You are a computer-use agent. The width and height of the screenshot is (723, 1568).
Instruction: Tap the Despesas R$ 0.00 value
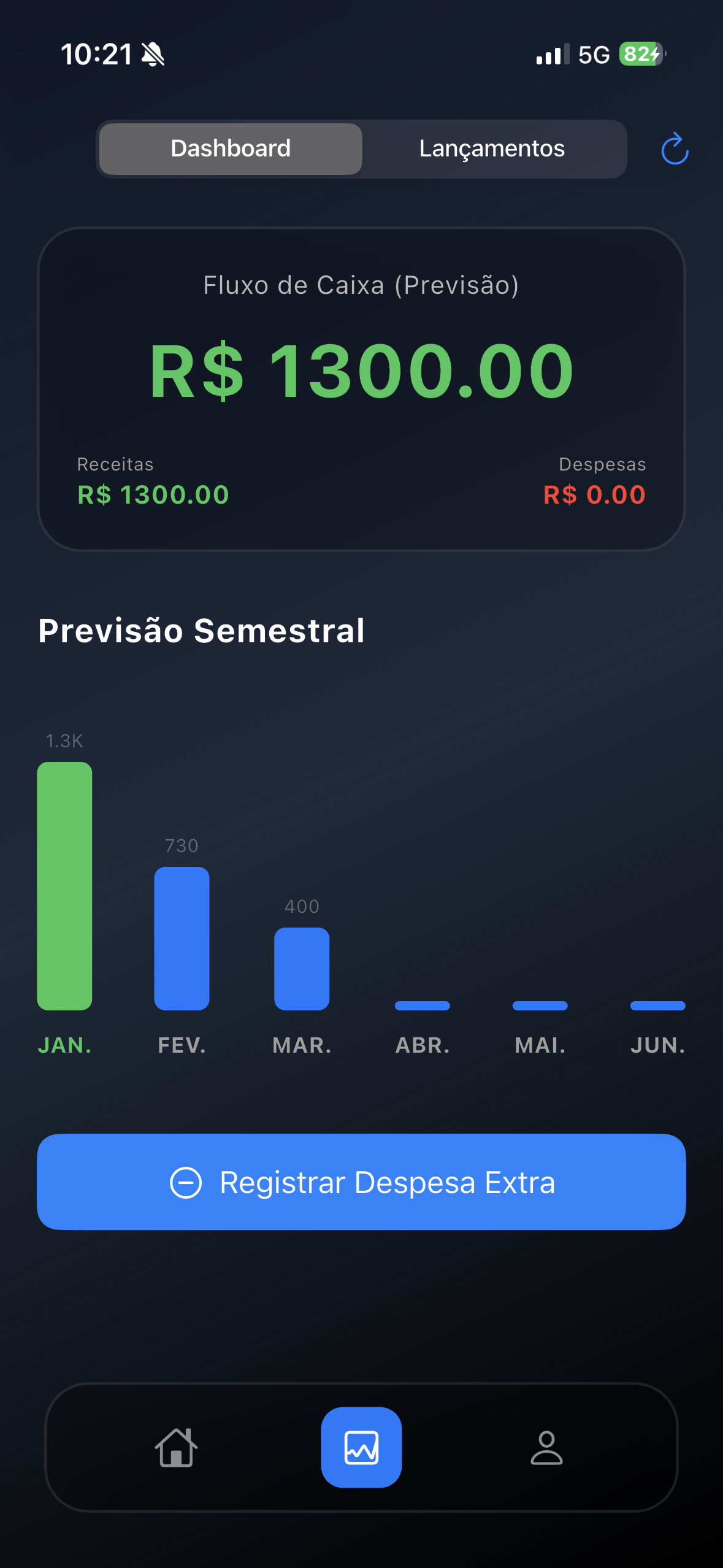tap(594, 494)
